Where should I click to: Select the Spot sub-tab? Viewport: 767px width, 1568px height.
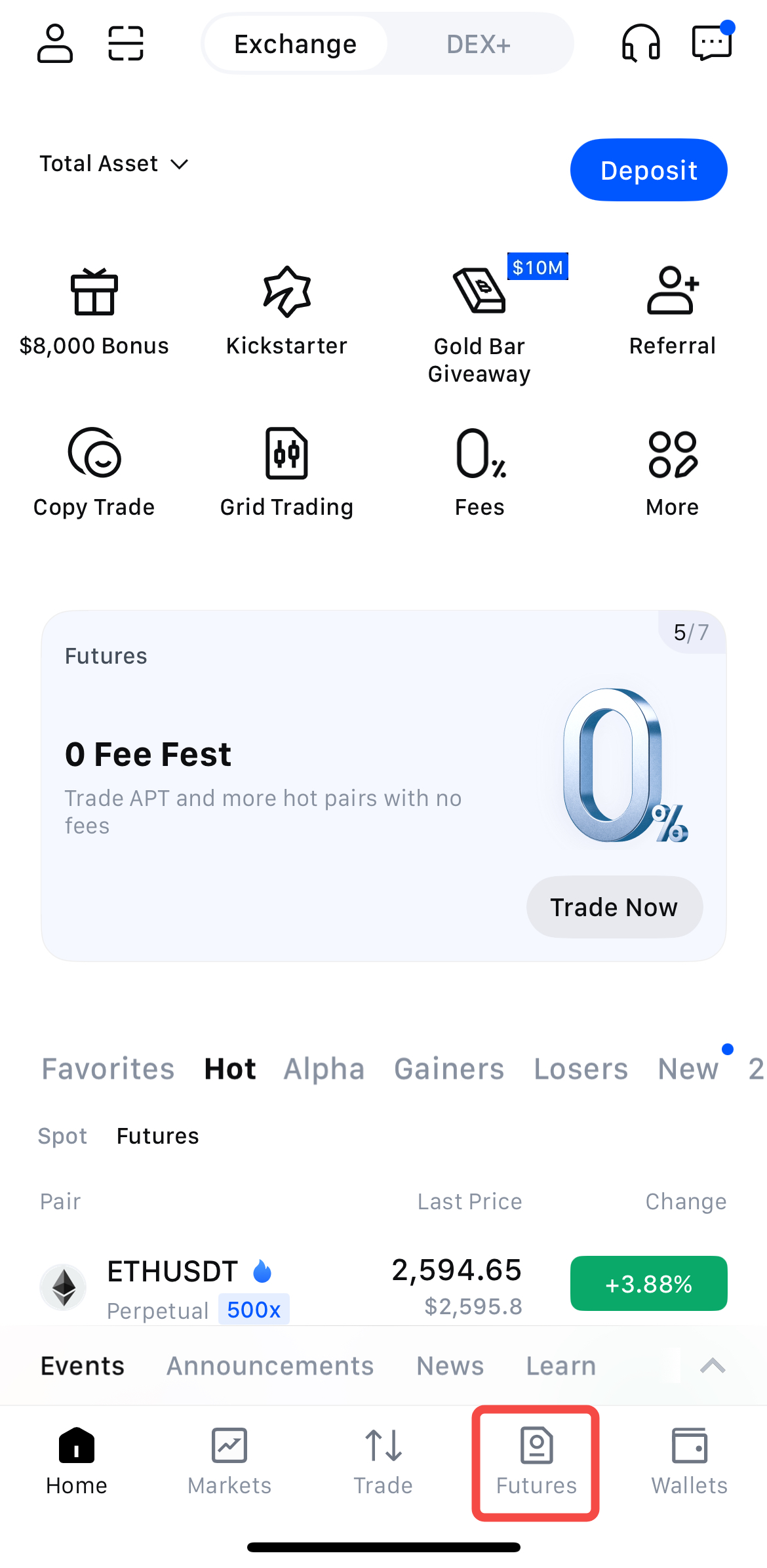tap(62, 1136)
